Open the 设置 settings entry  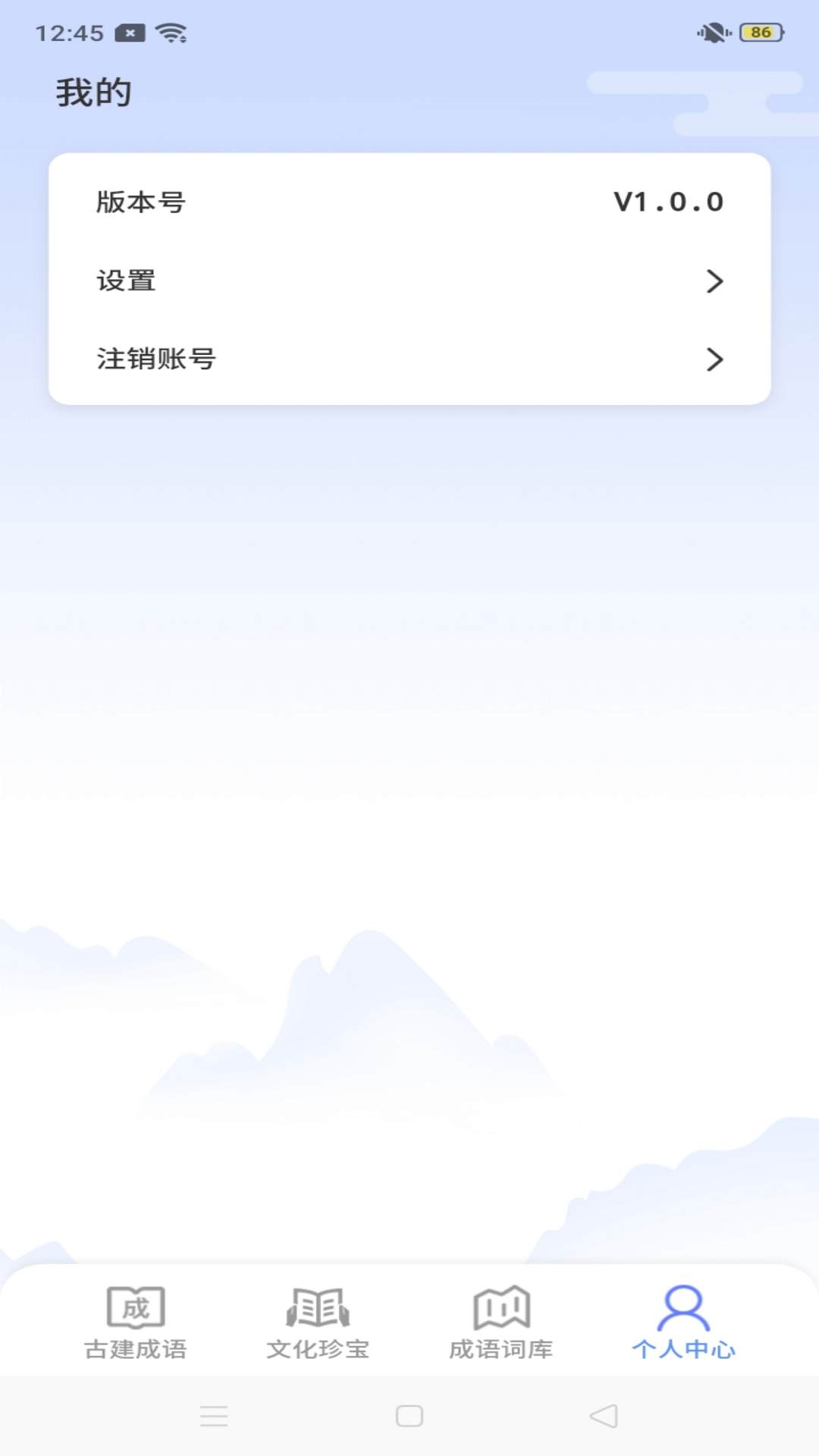[x=409, y=281]
